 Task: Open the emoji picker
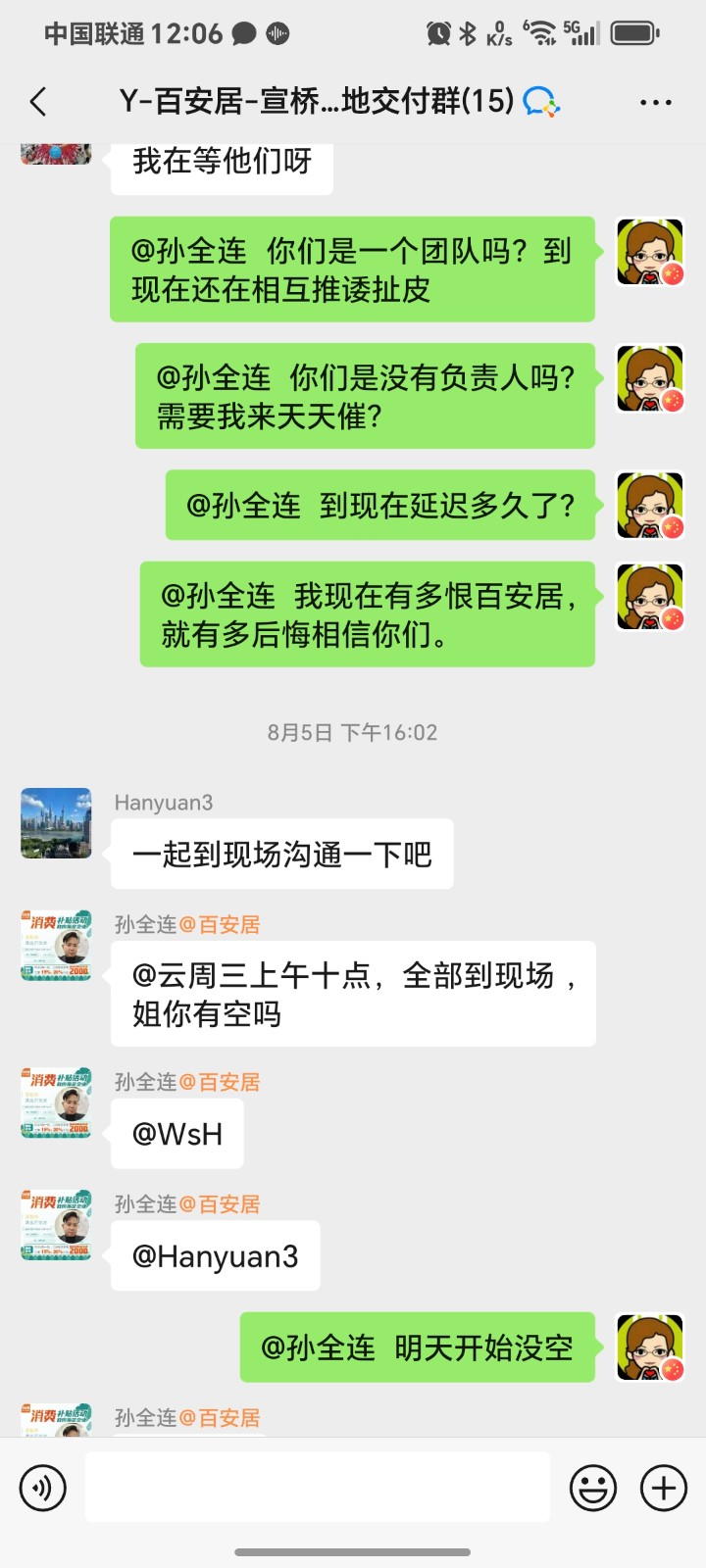coord(593,1489)
